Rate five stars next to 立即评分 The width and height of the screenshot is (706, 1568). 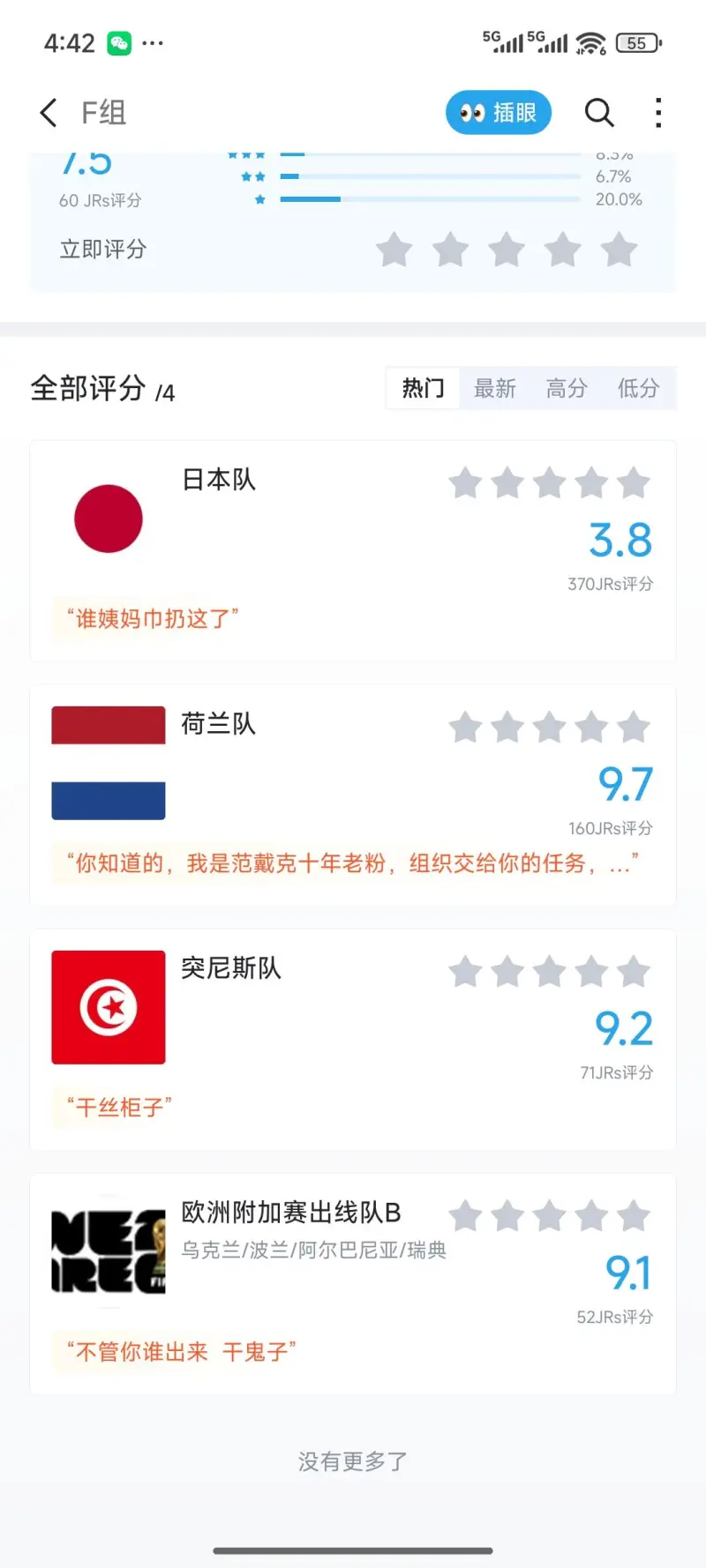point(620,250)
